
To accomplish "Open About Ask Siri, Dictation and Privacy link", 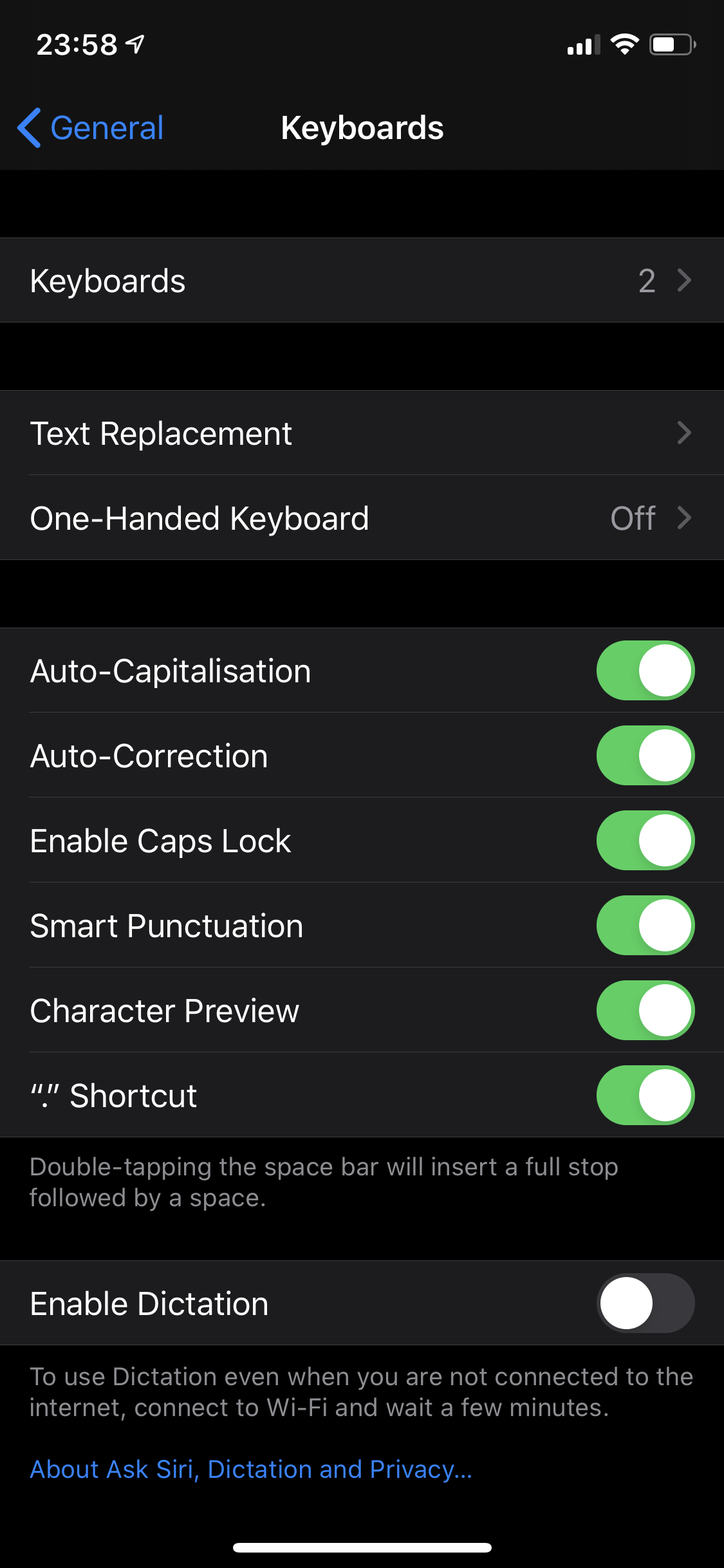I will [x=251, y=1470].
